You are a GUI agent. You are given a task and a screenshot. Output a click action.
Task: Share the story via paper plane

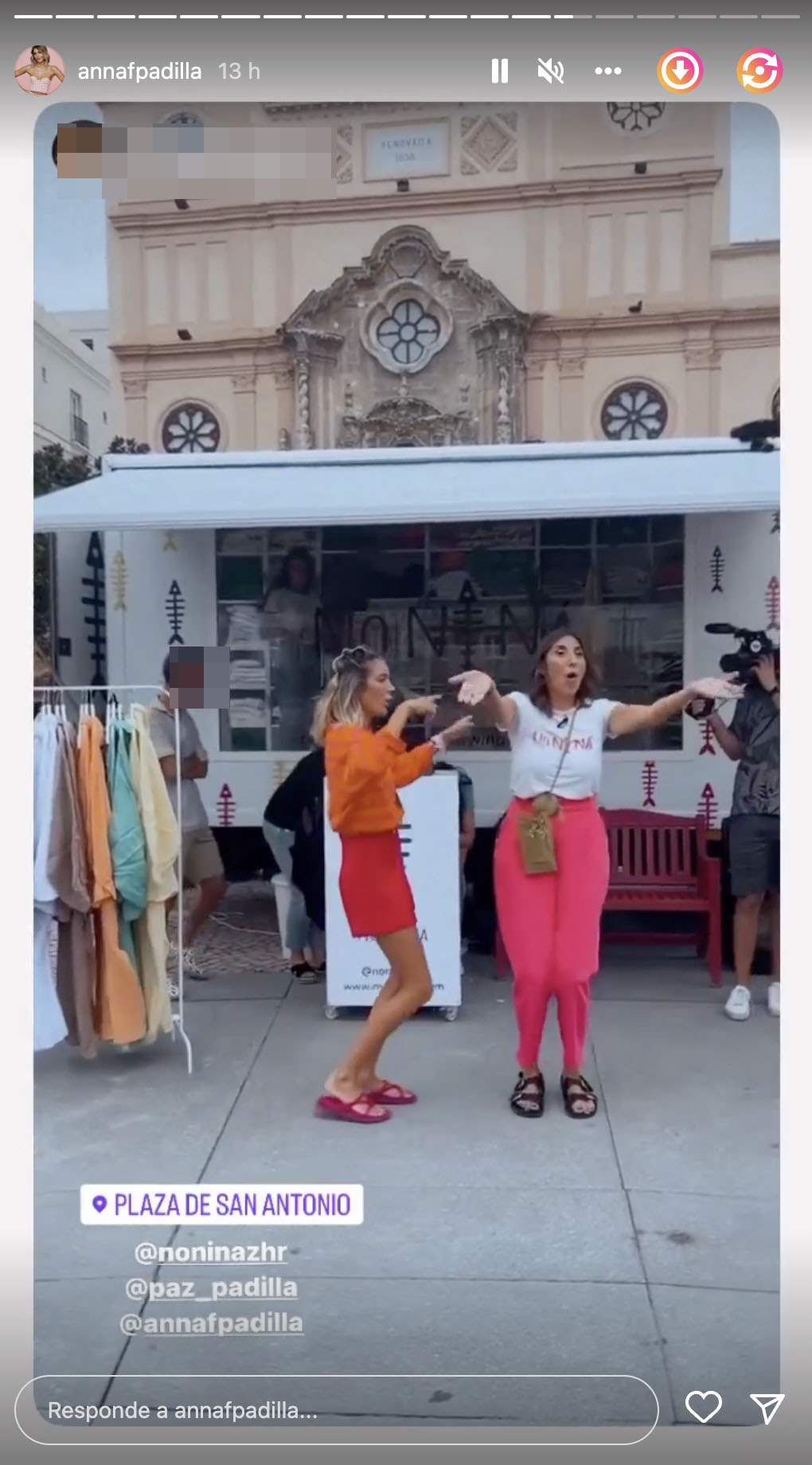767,1408
